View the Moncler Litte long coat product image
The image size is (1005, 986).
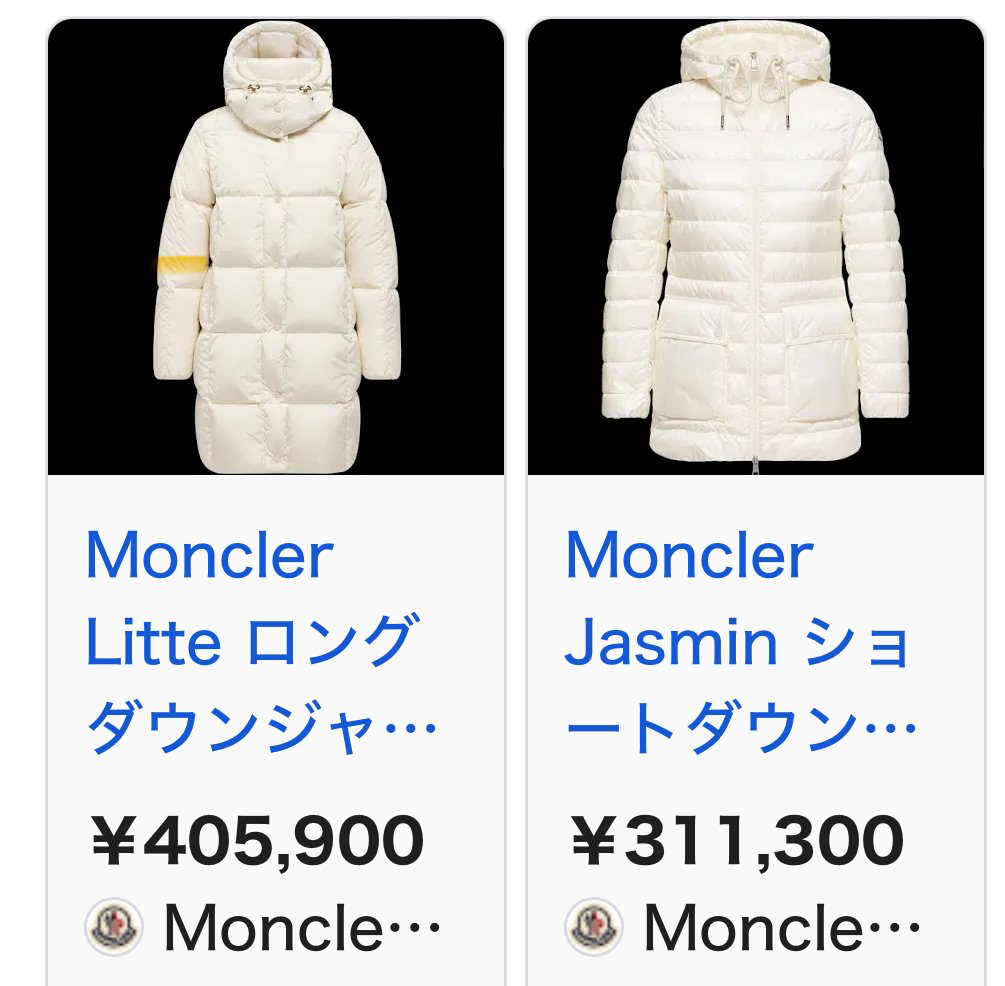[276, 248]
